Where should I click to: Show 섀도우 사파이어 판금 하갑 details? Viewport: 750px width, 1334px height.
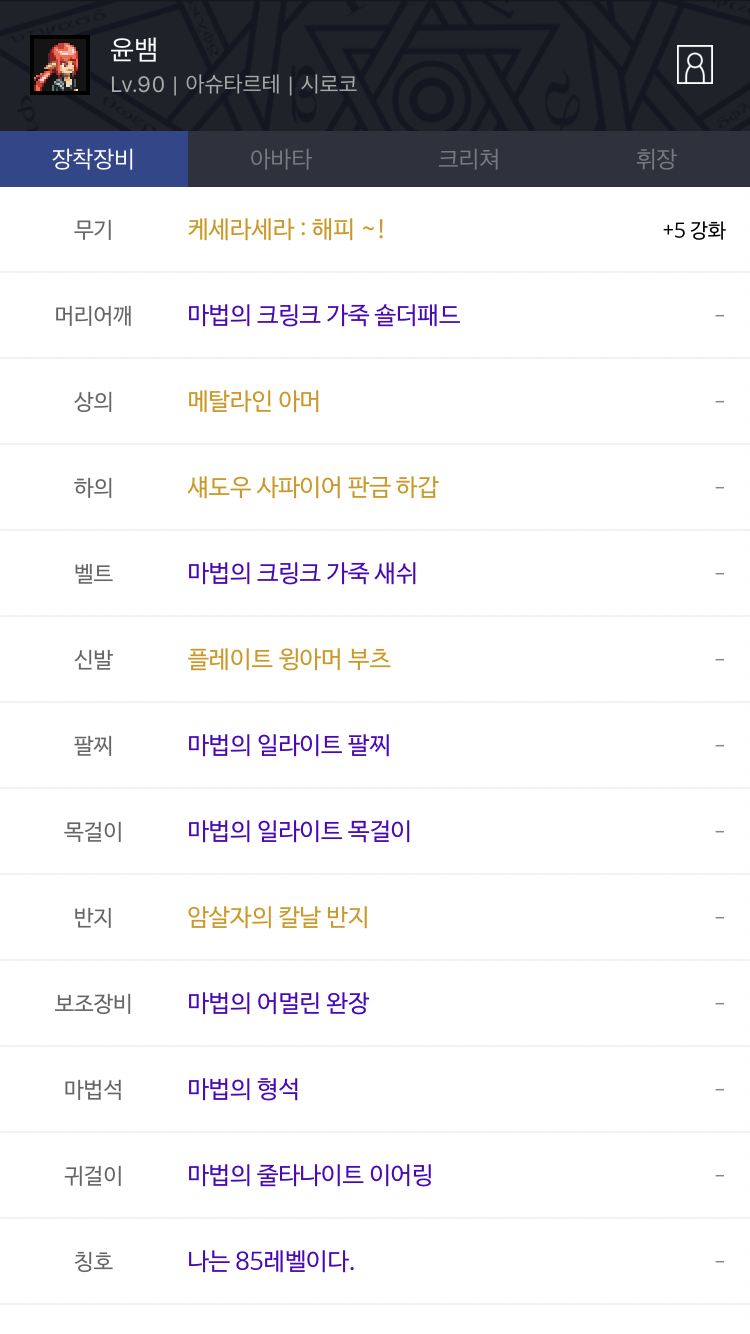[x=313, y=487]
